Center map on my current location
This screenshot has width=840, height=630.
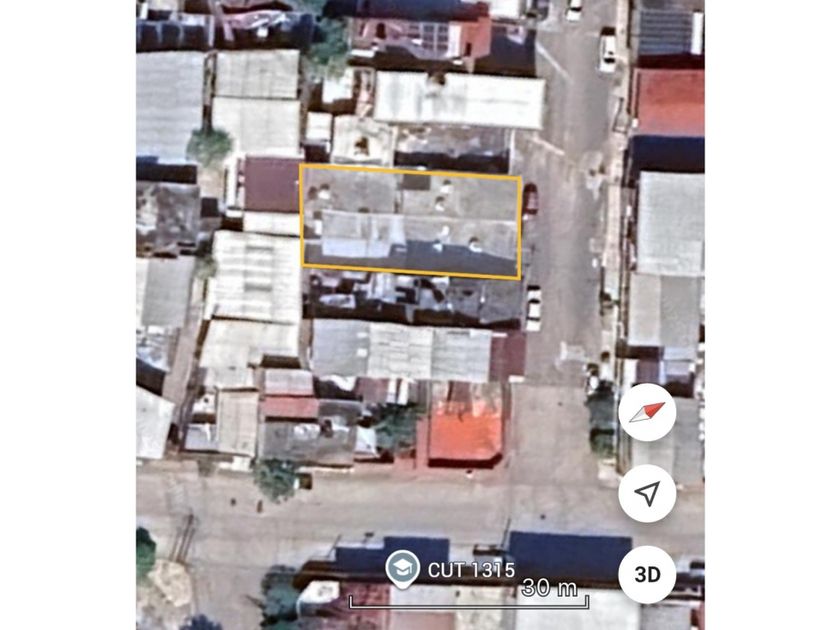coord(647,492)
